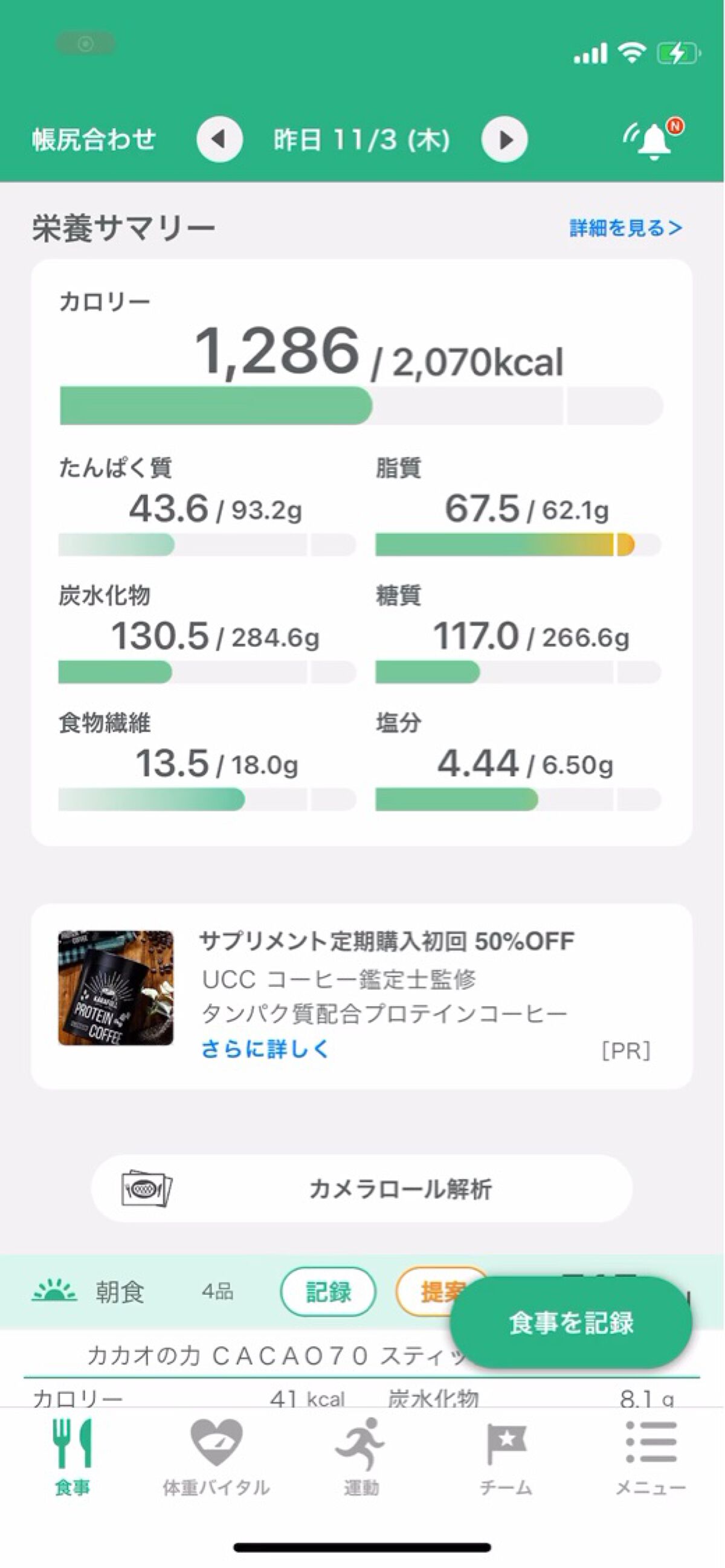
Task: Open the notification bell icon
Action: tap(652, 140)
